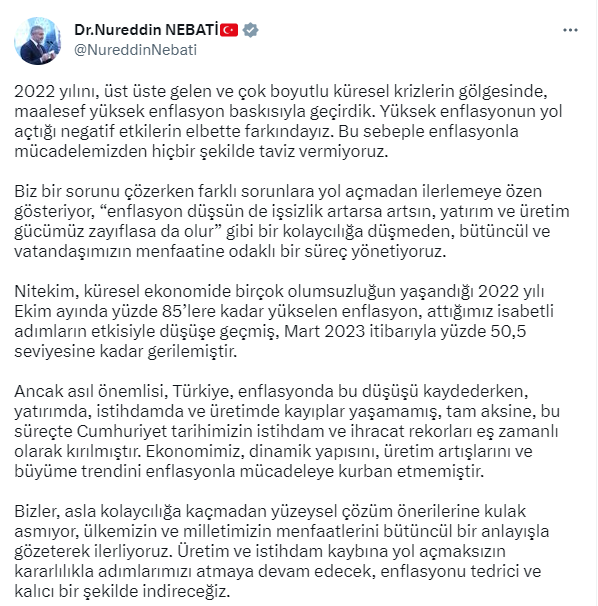This screenshot has height=606, width=598.
Task: Open the tweet's three-dot more menu
Action: [570, 30]
